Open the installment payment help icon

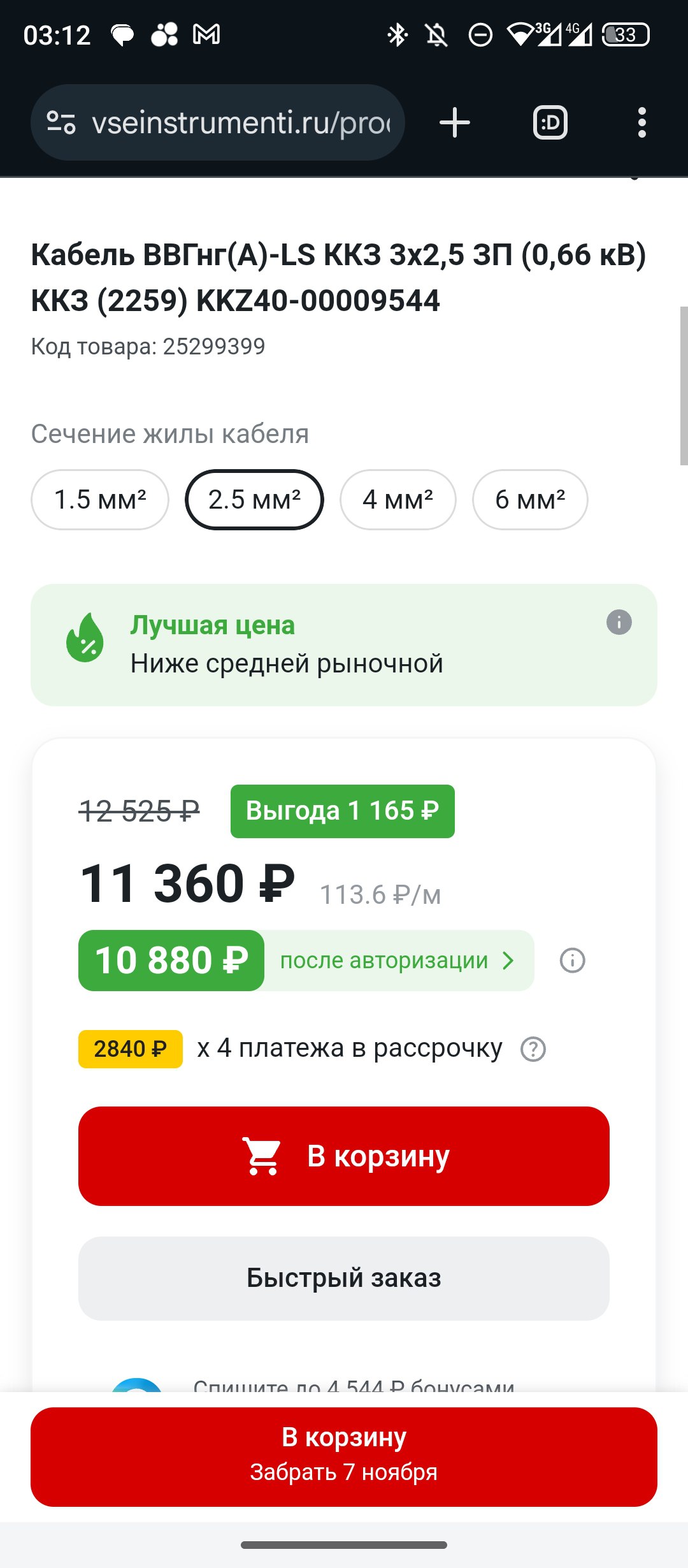(x=533, y=1049)
